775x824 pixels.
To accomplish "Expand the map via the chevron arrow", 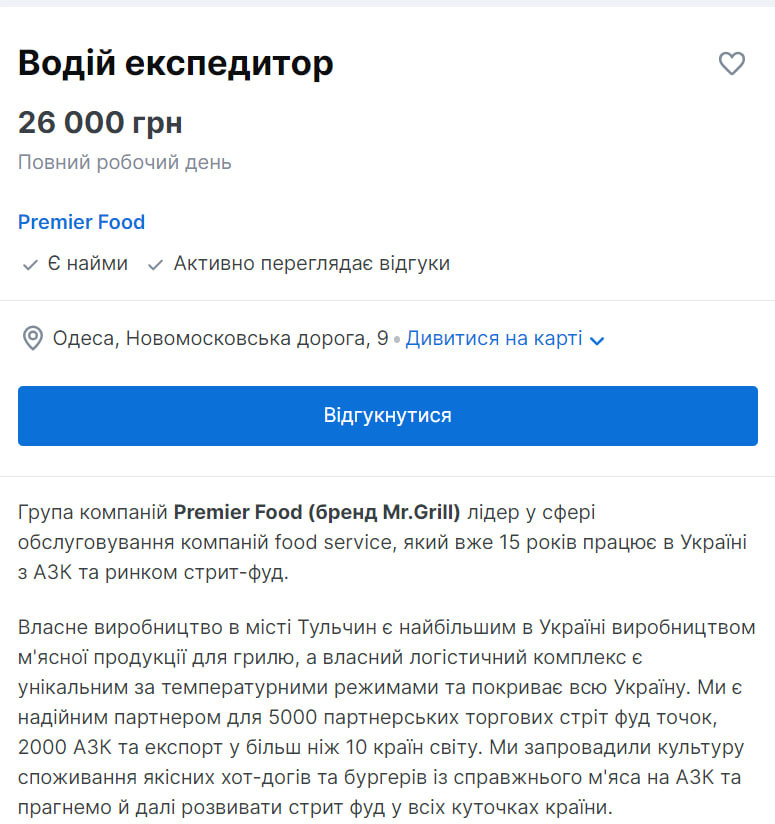I will click(598, 340).
